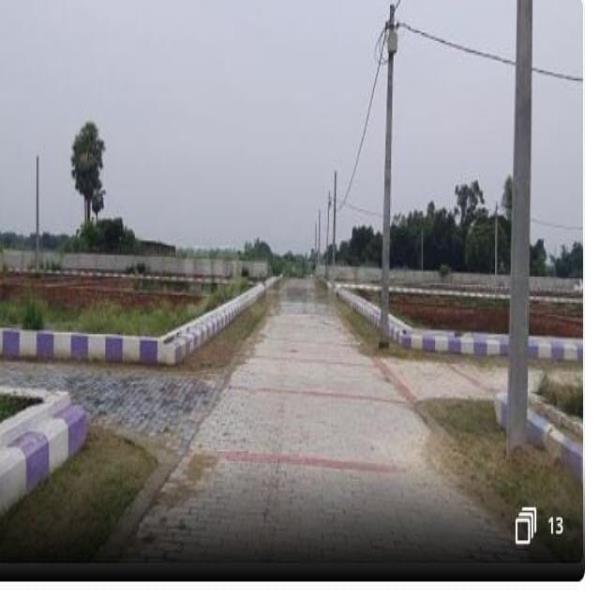Open the plot photo in full view
The height and width of the screenshot is (600, 600).
[x=290, y=290]
